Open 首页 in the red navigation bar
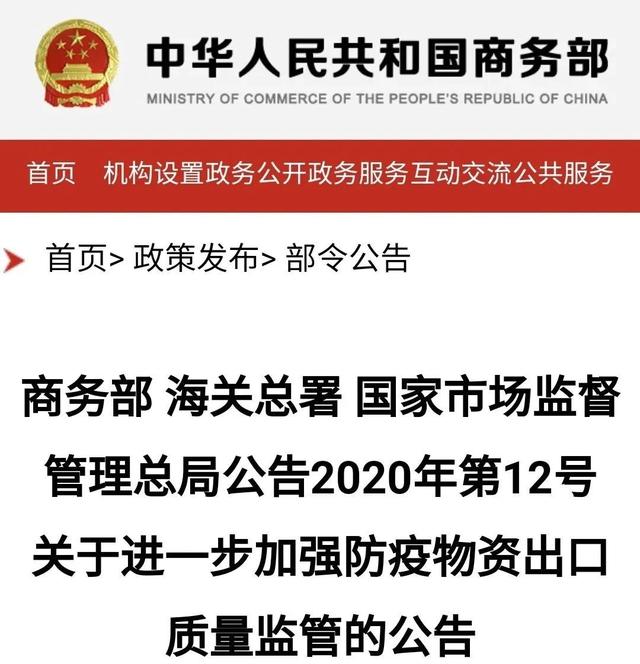The height and width of the screenshot is (664, 640). (51, 176)
